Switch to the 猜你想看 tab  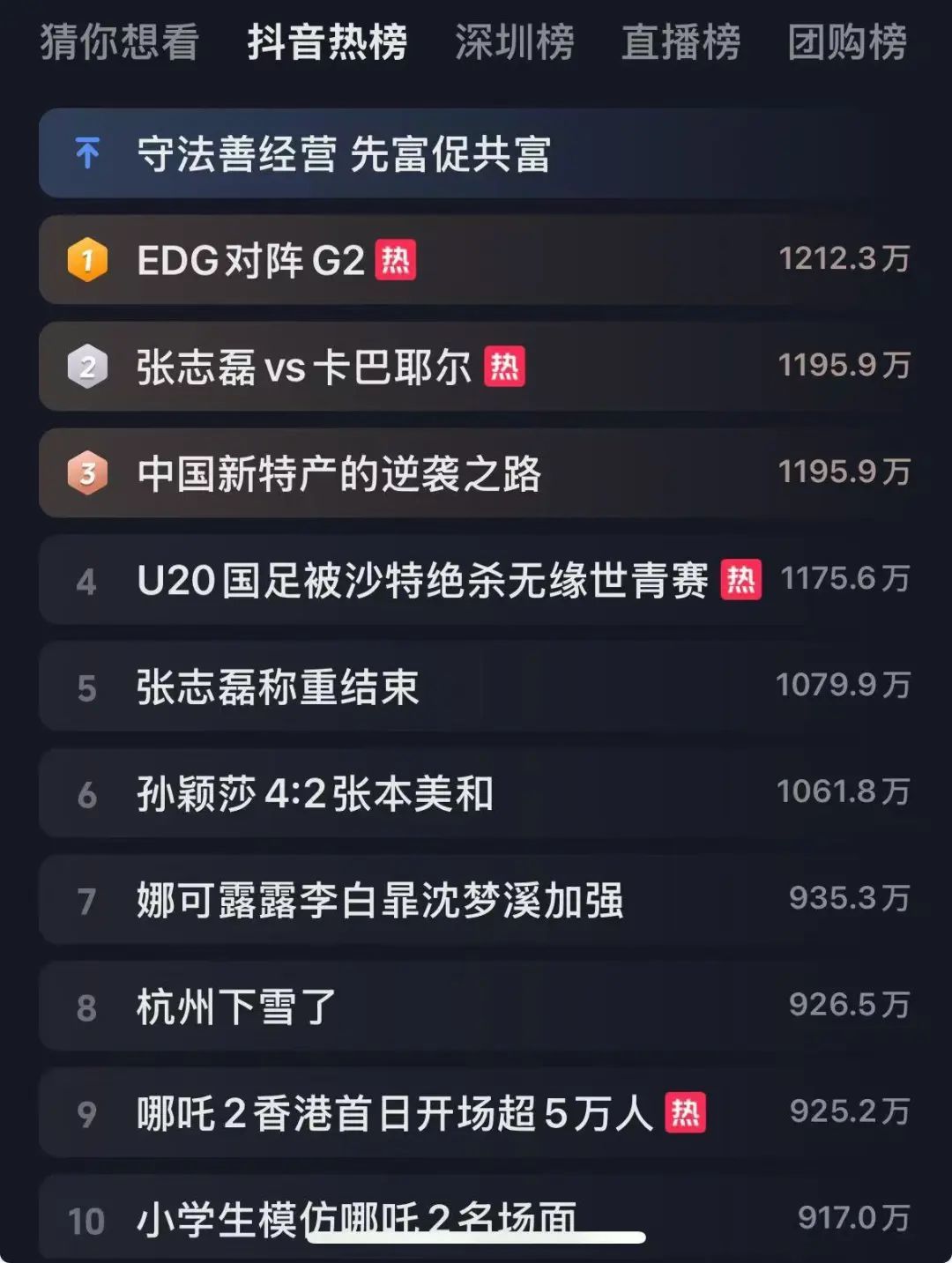(x=119, y=42)
